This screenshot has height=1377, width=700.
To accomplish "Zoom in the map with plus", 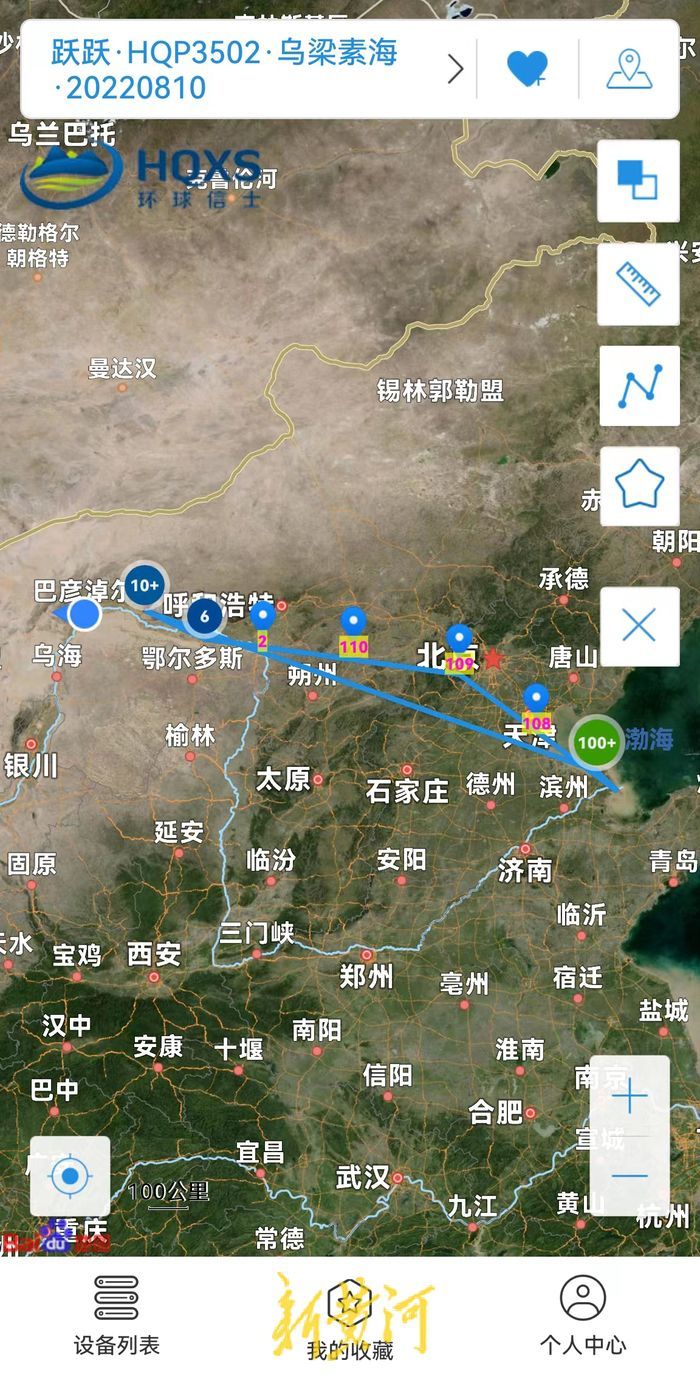I will coord(630,1098).
